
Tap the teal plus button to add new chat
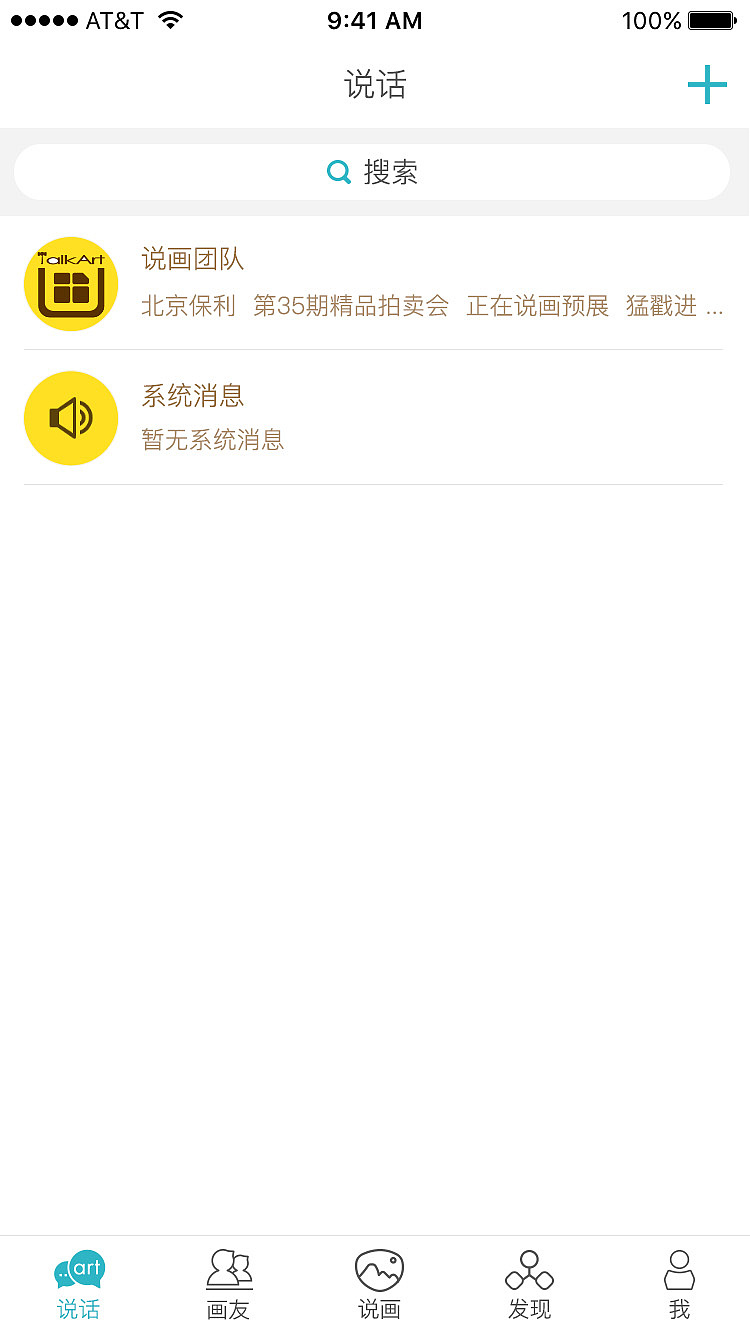pos(708,85)
